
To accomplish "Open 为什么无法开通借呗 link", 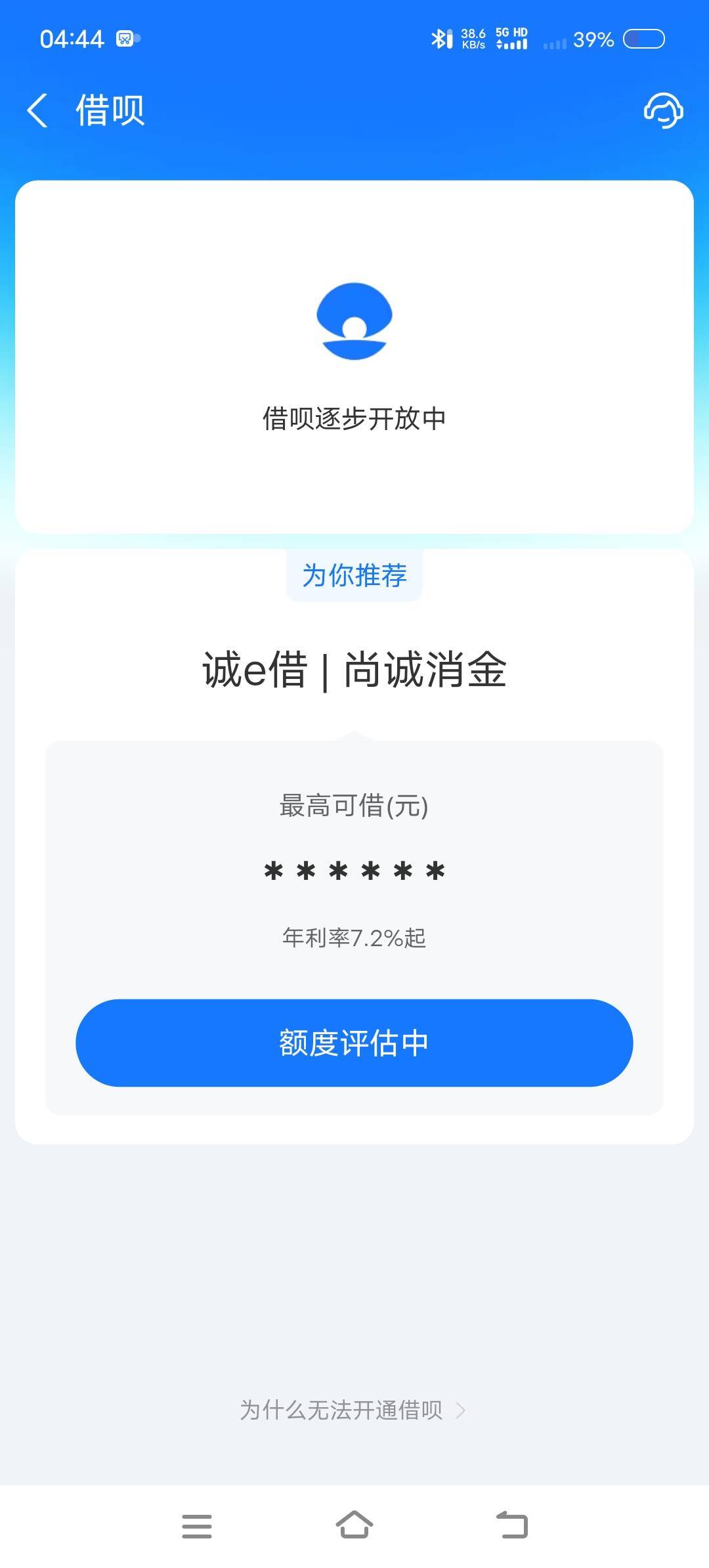I will [353, 1409].
